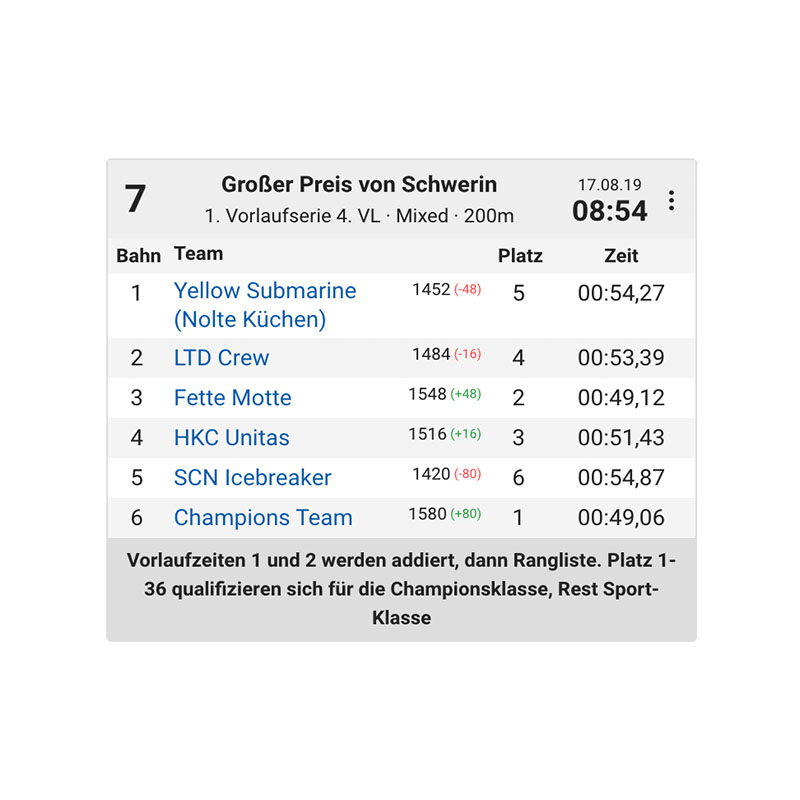Open team Yellow Submarine (Nolte Küchen)
Image resolution: width=800 pixels, height=800 pixels.
pyautogui.click(x=264, y=305)
